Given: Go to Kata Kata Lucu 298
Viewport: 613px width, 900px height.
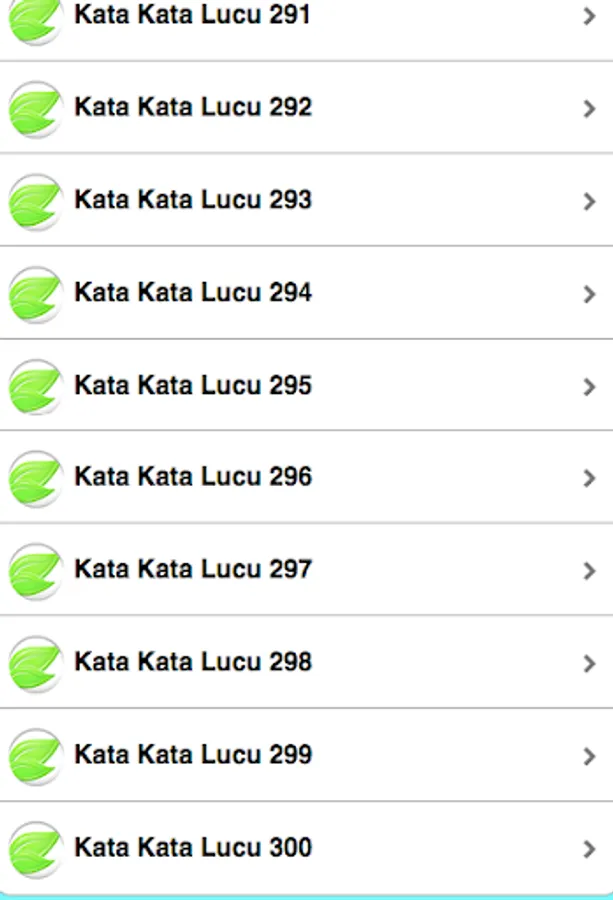Looking at the screenshot, I should coord(306,662).
